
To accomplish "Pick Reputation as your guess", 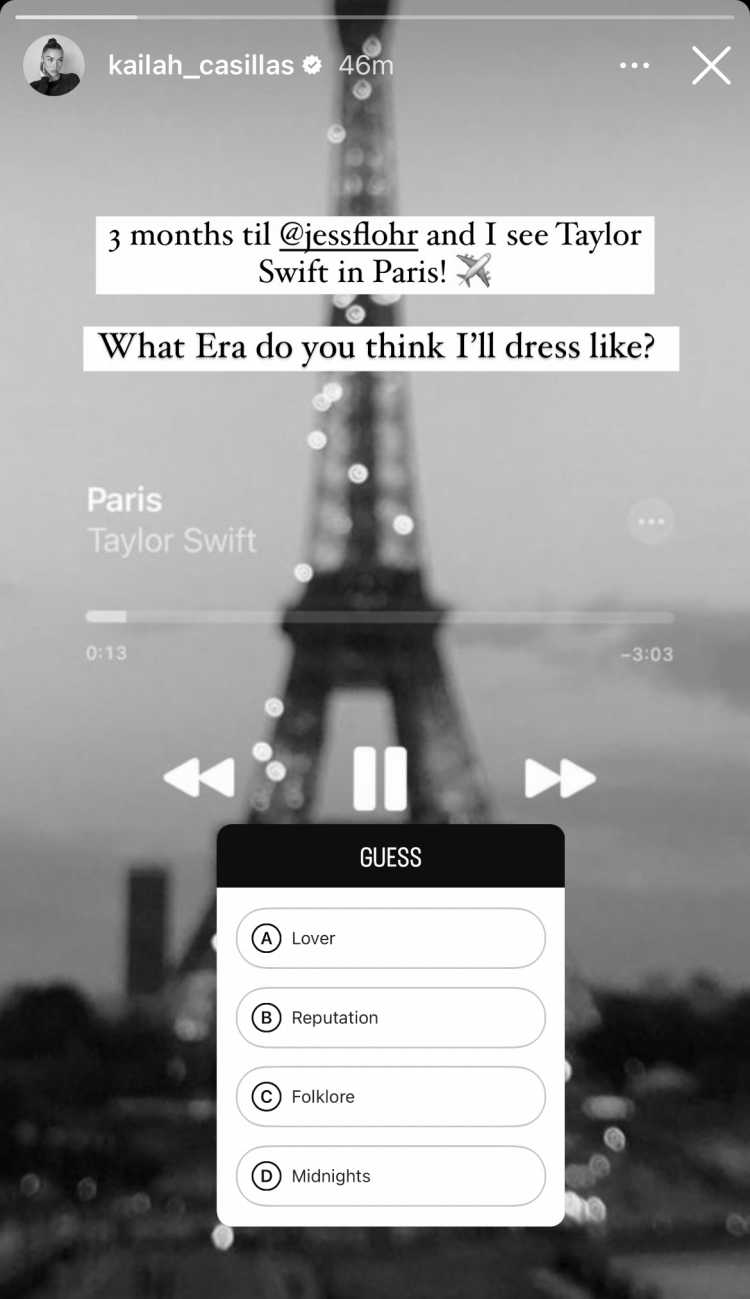I will 391,1017.
